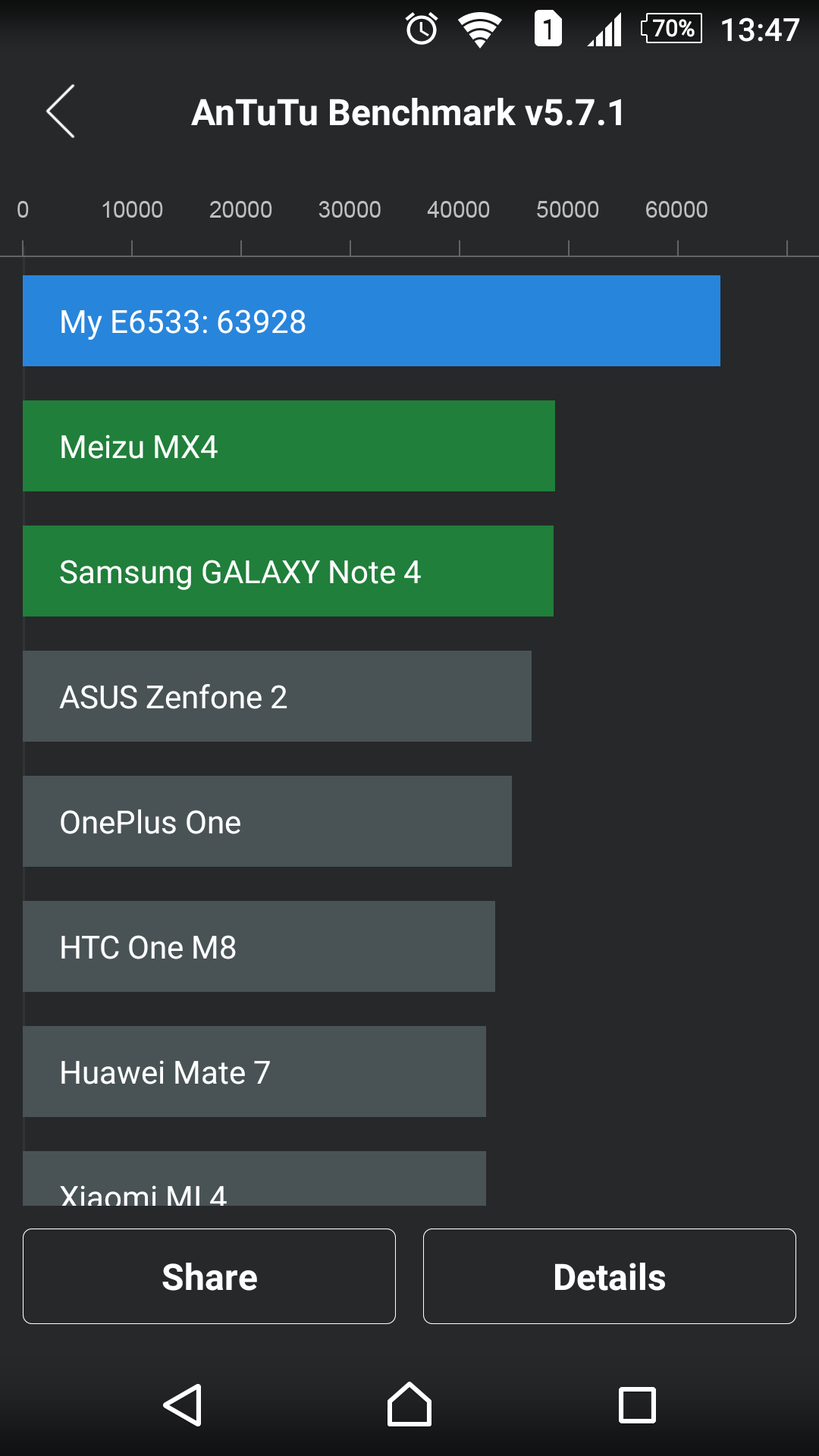
Task: Tap the system home button
Action: coord(409,1405)
